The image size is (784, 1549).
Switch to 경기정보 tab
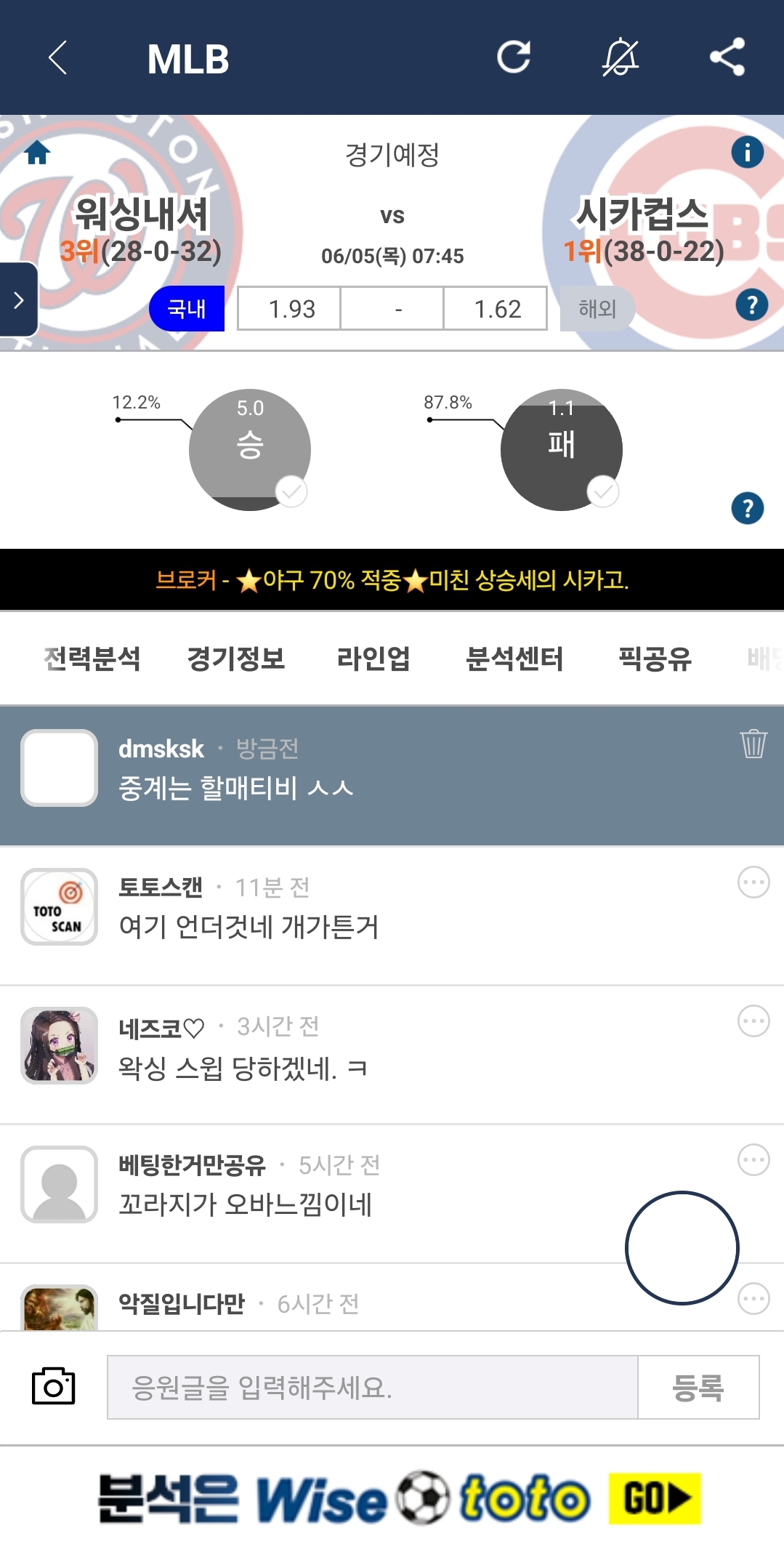[236, 659]
